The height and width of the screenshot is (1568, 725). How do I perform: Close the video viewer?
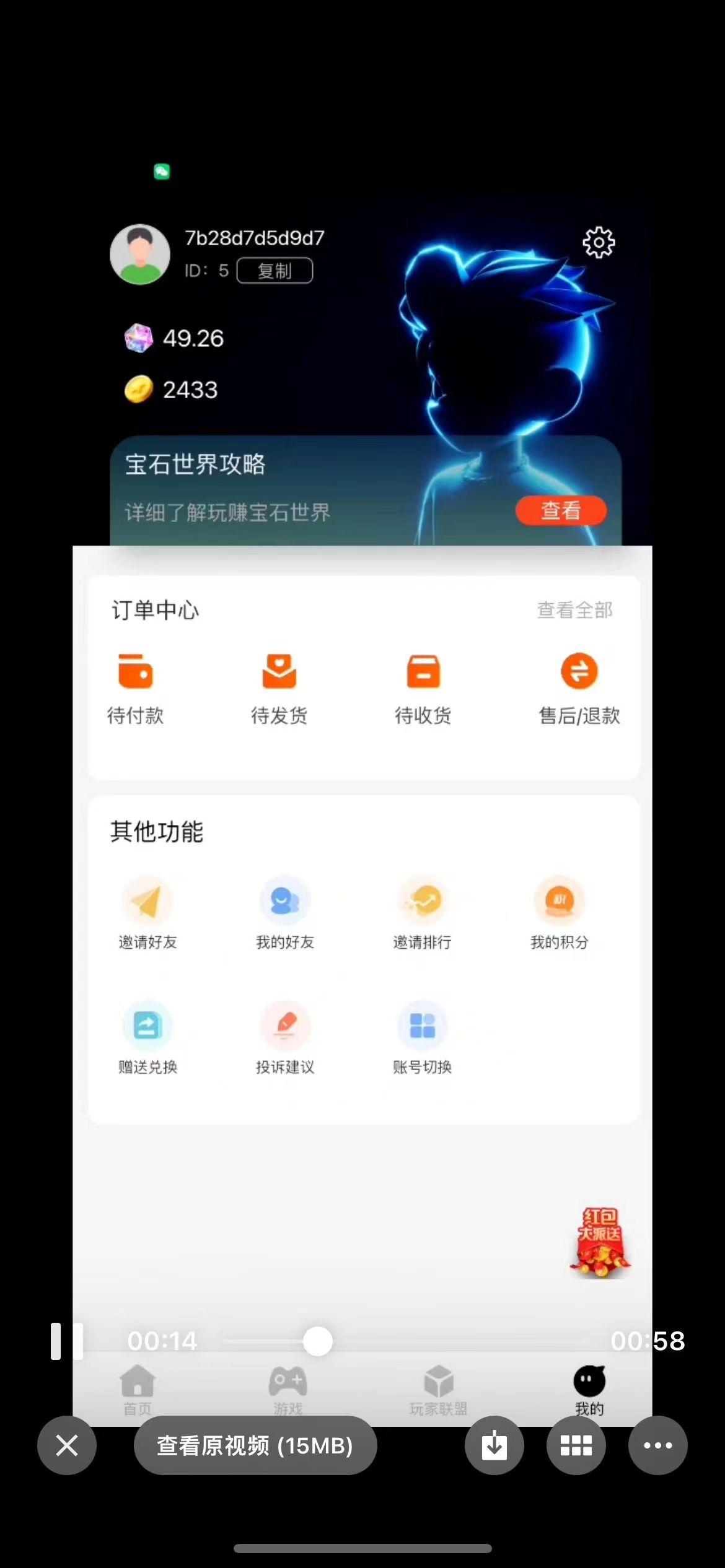pos(67,1445)
